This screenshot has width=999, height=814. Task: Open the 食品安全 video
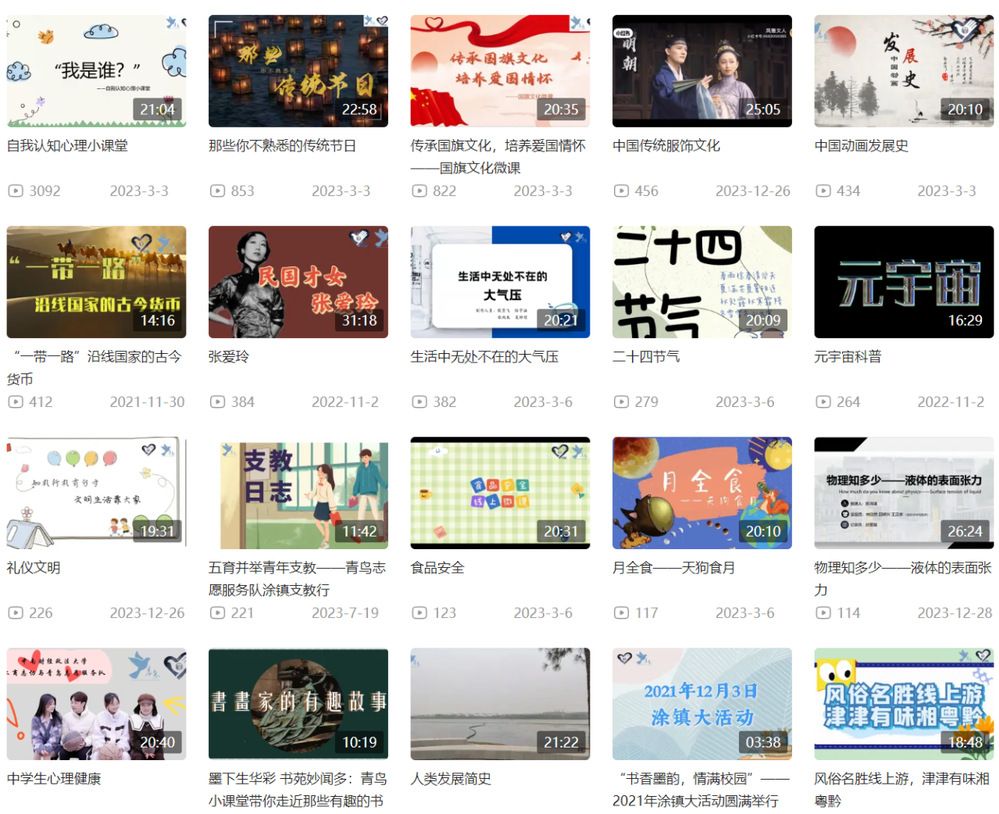pyautogui.click(x=500, y=492)
